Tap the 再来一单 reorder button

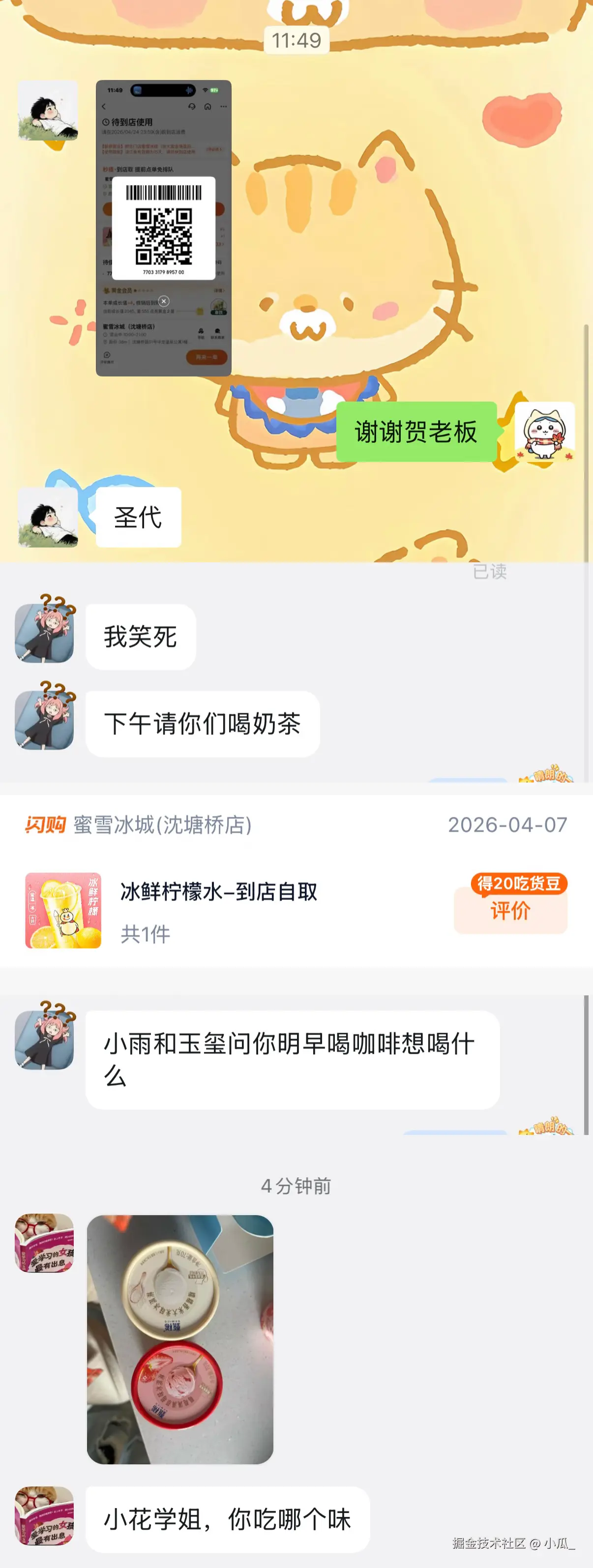coord(207,357)
